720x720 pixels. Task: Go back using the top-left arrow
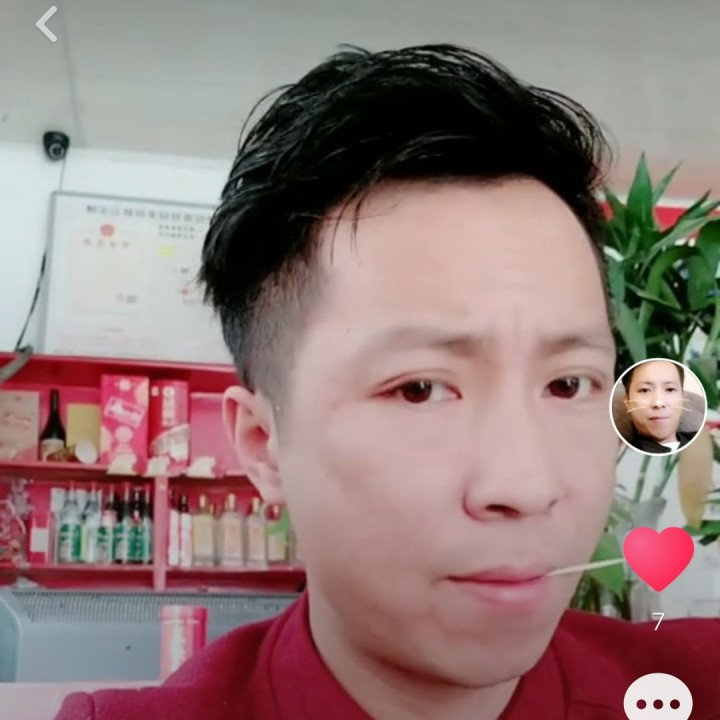[46, 25]
